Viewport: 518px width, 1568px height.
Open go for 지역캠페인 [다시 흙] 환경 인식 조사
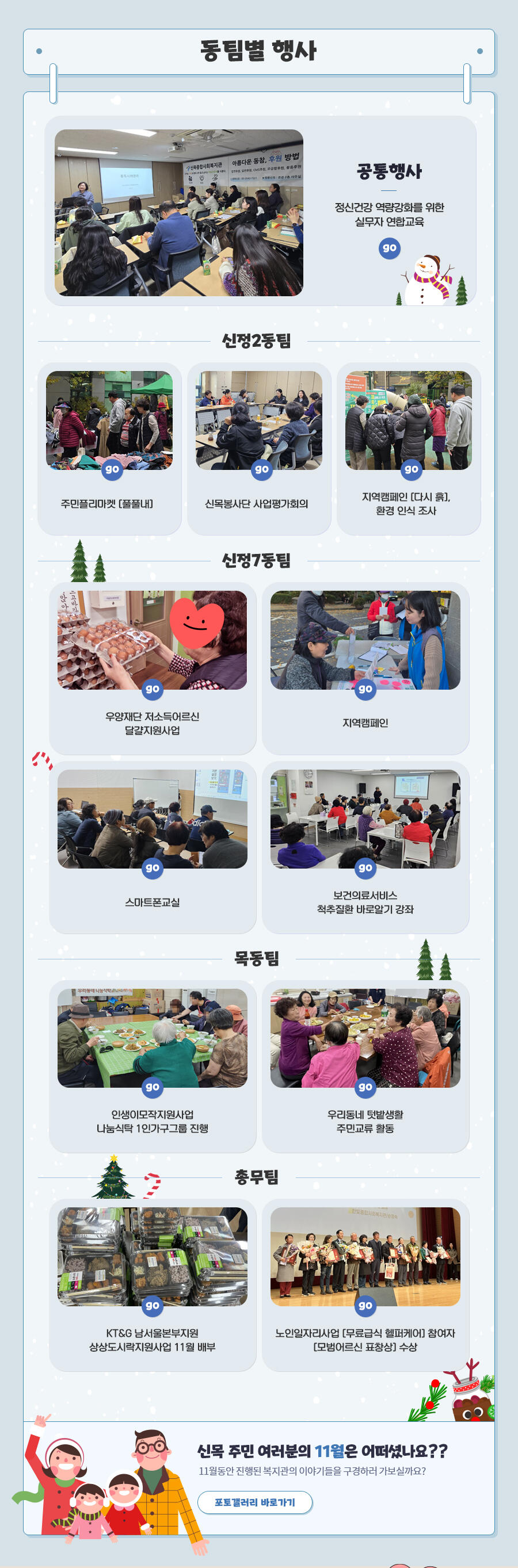point(412,469)
